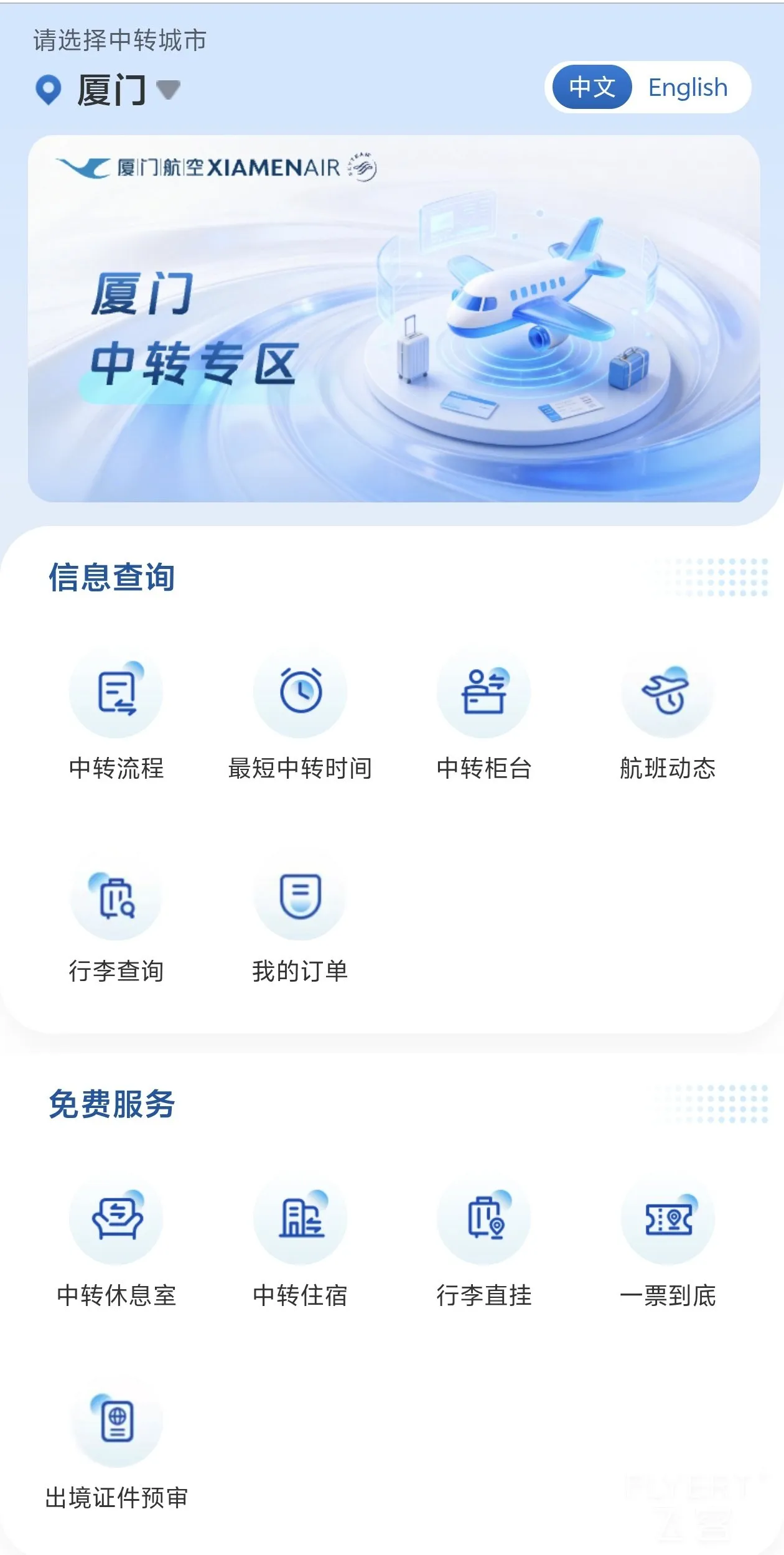Go to 我的订单
784x1555 pixels.
pos(300,918)
